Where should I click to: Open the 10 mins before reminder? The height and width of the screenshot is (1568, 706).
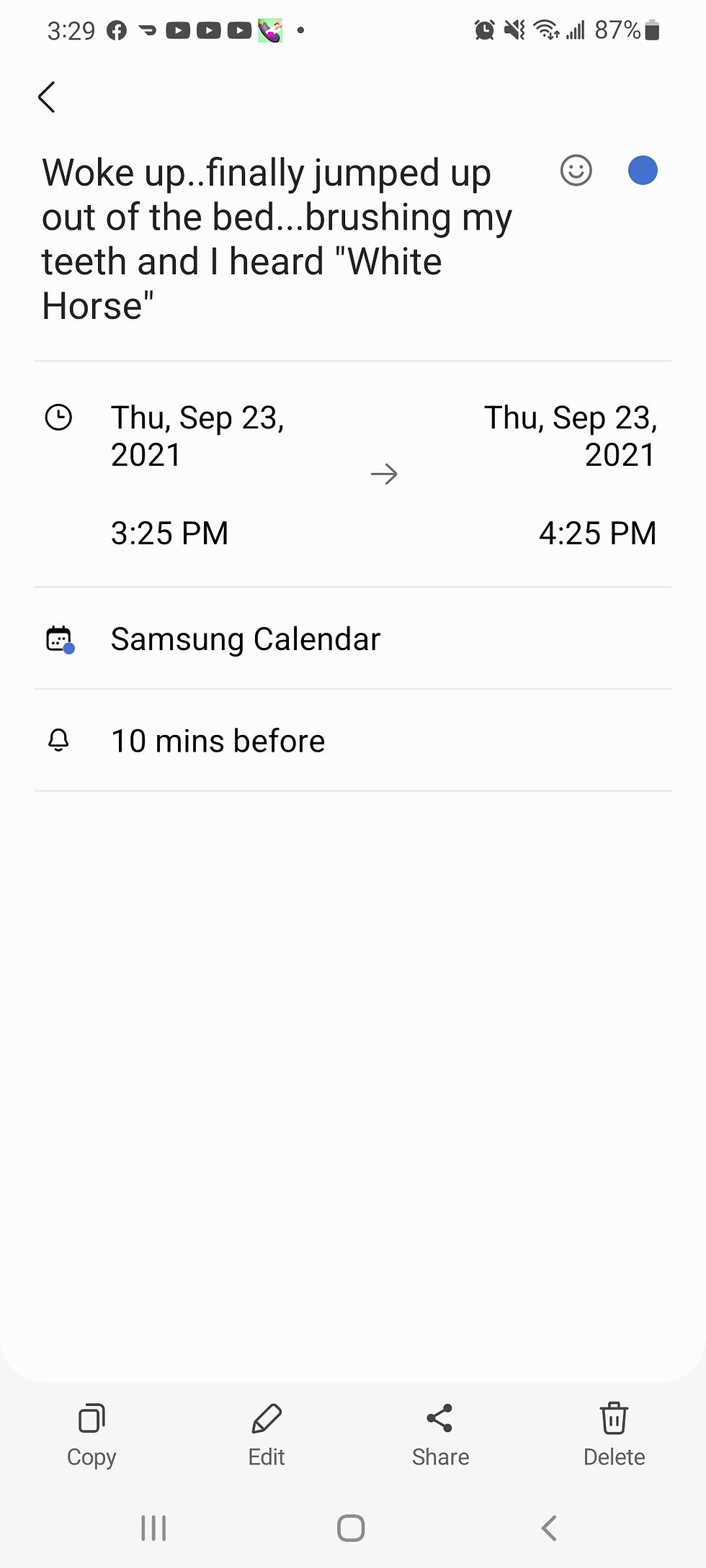(218, 741)
